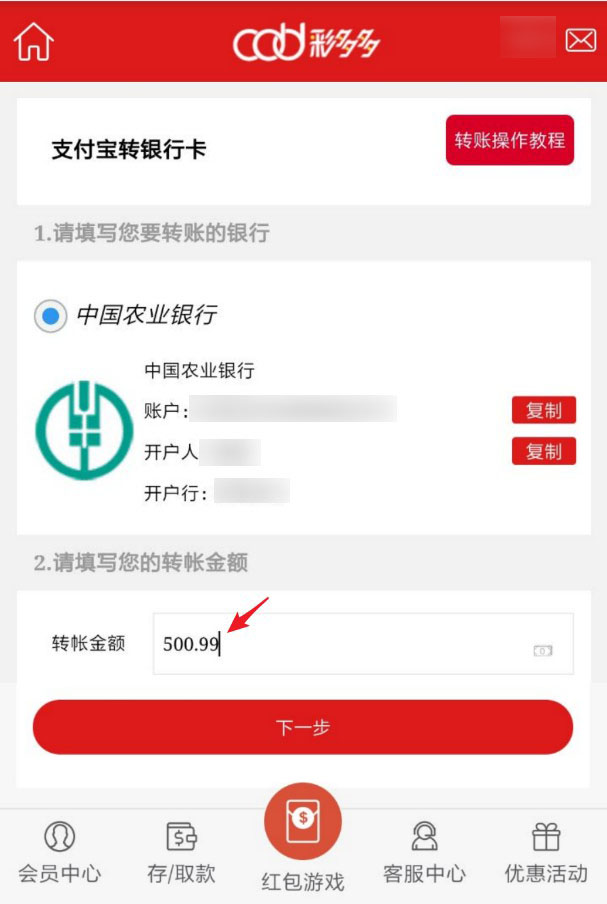This screenshot has width=607, height=904.
Task: Go to the home page icon
Action: point(33,42)
